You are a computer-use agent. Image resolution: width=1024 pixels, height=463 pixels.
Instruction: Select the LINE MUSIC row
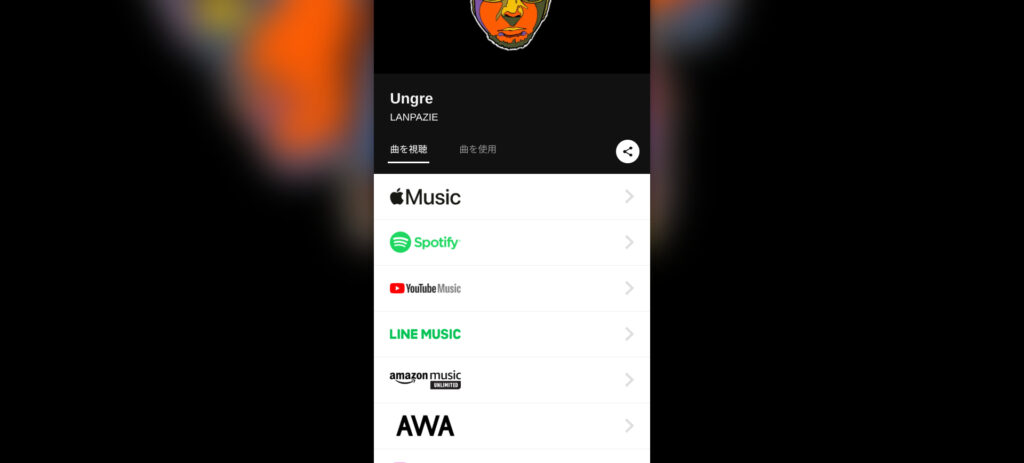(511, 334)
